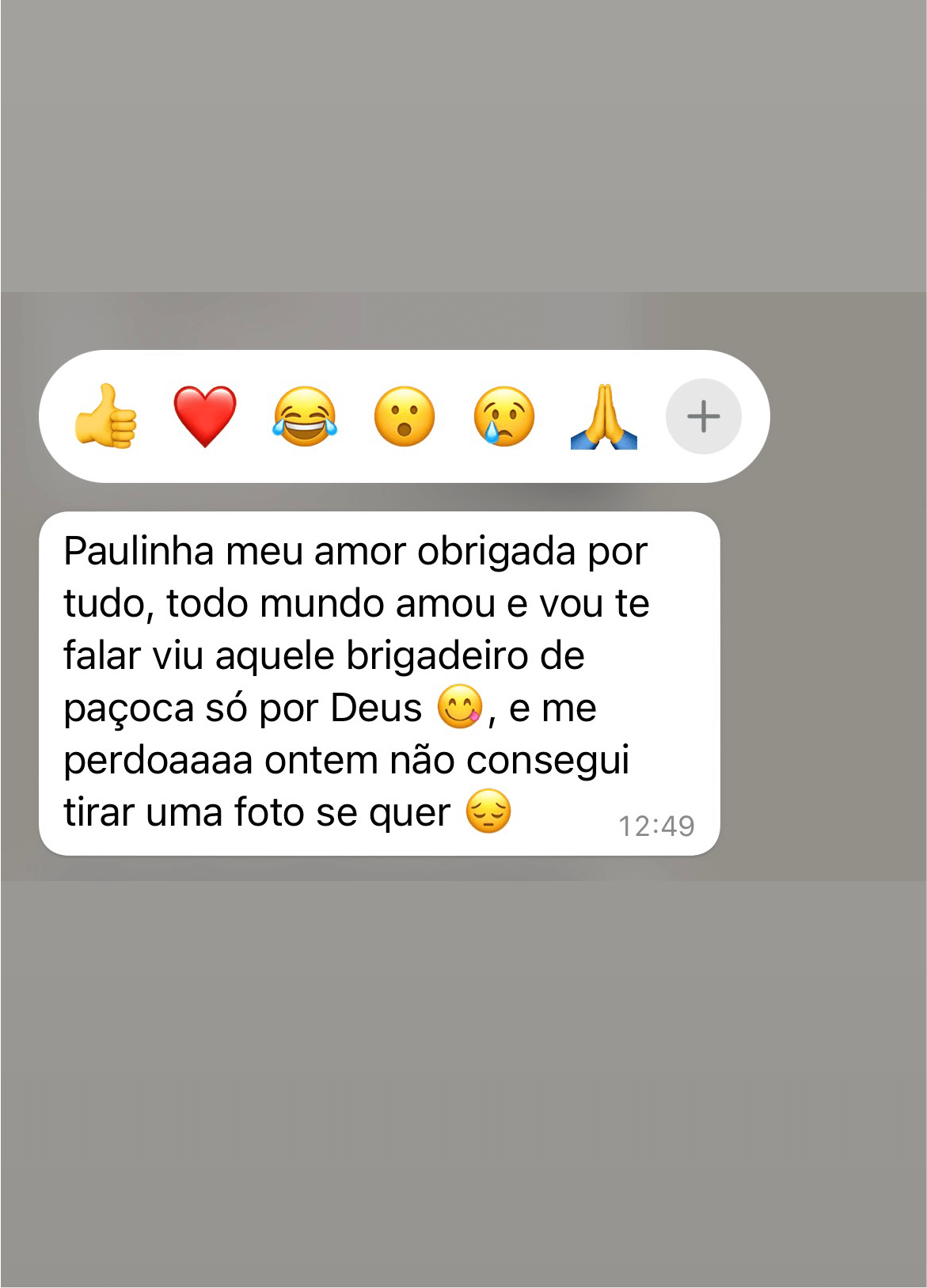Viewport: 927px width, 1288px height.
Task: Click the 12:49 timestamp
Action: [x=658, y=825]
